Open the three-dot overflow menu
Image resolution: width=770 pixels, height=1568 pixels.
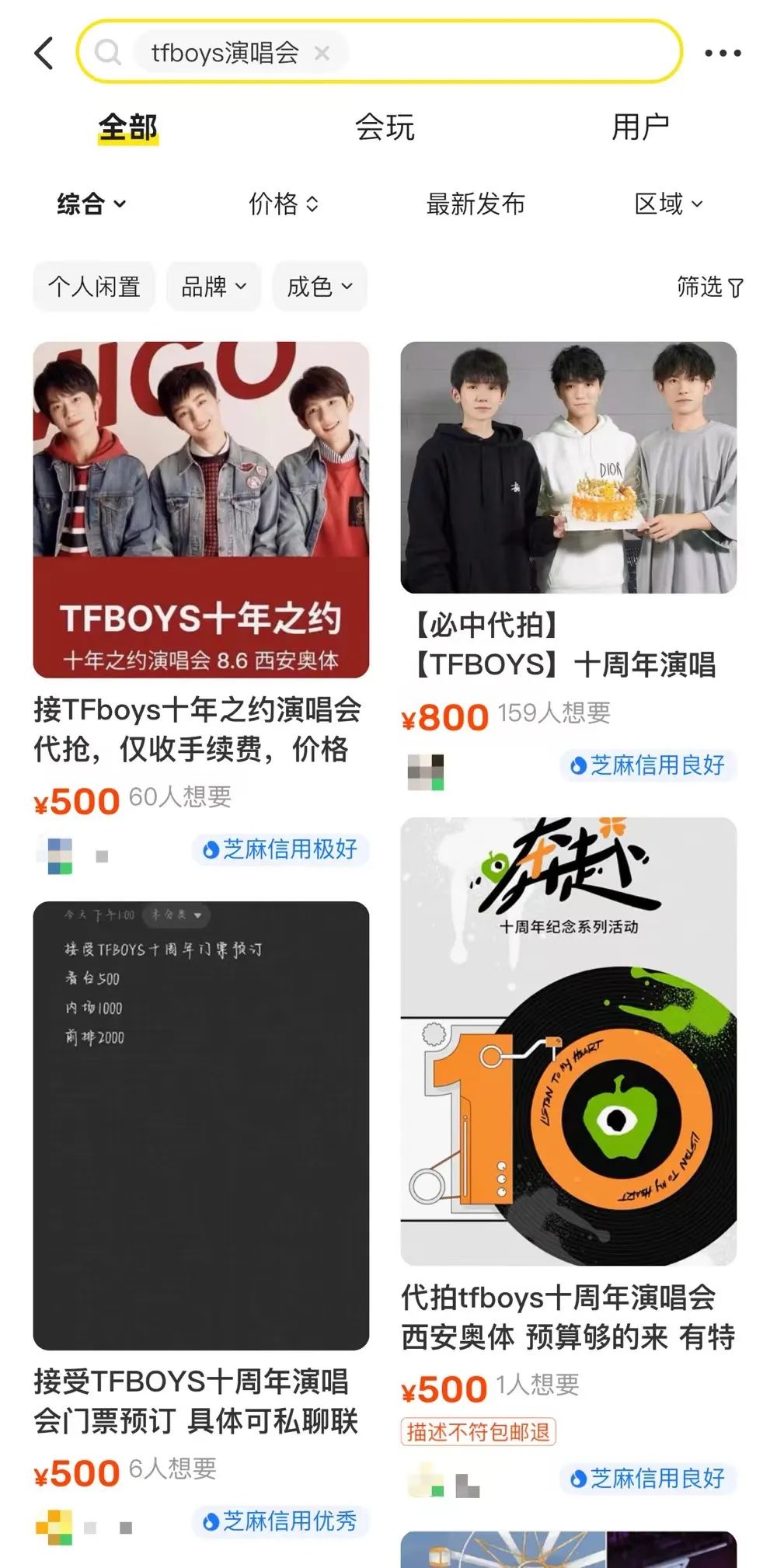click(x=722, y=53)
